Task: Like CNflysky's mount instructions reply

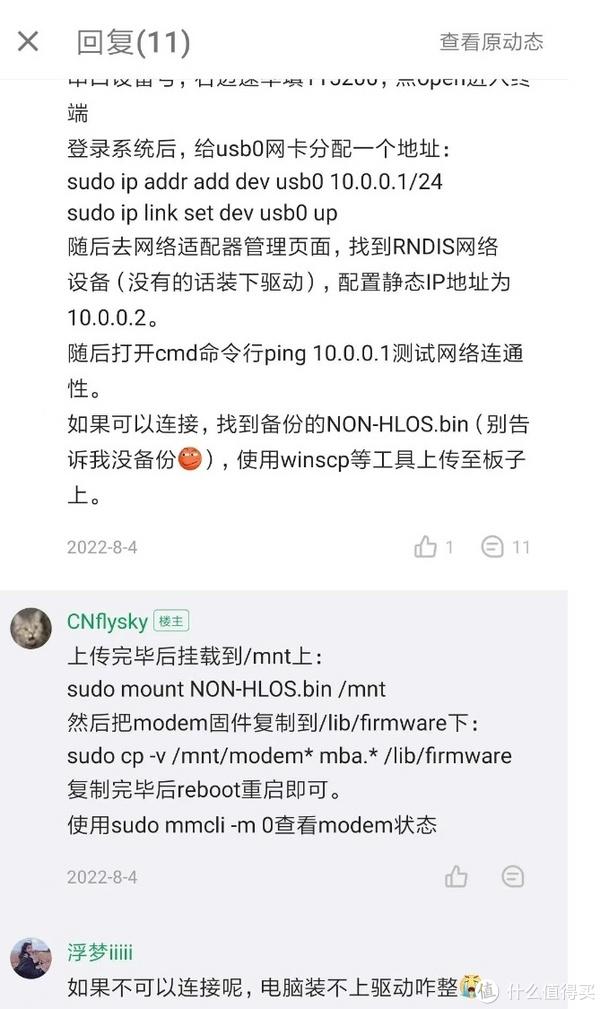Action: 456,876
